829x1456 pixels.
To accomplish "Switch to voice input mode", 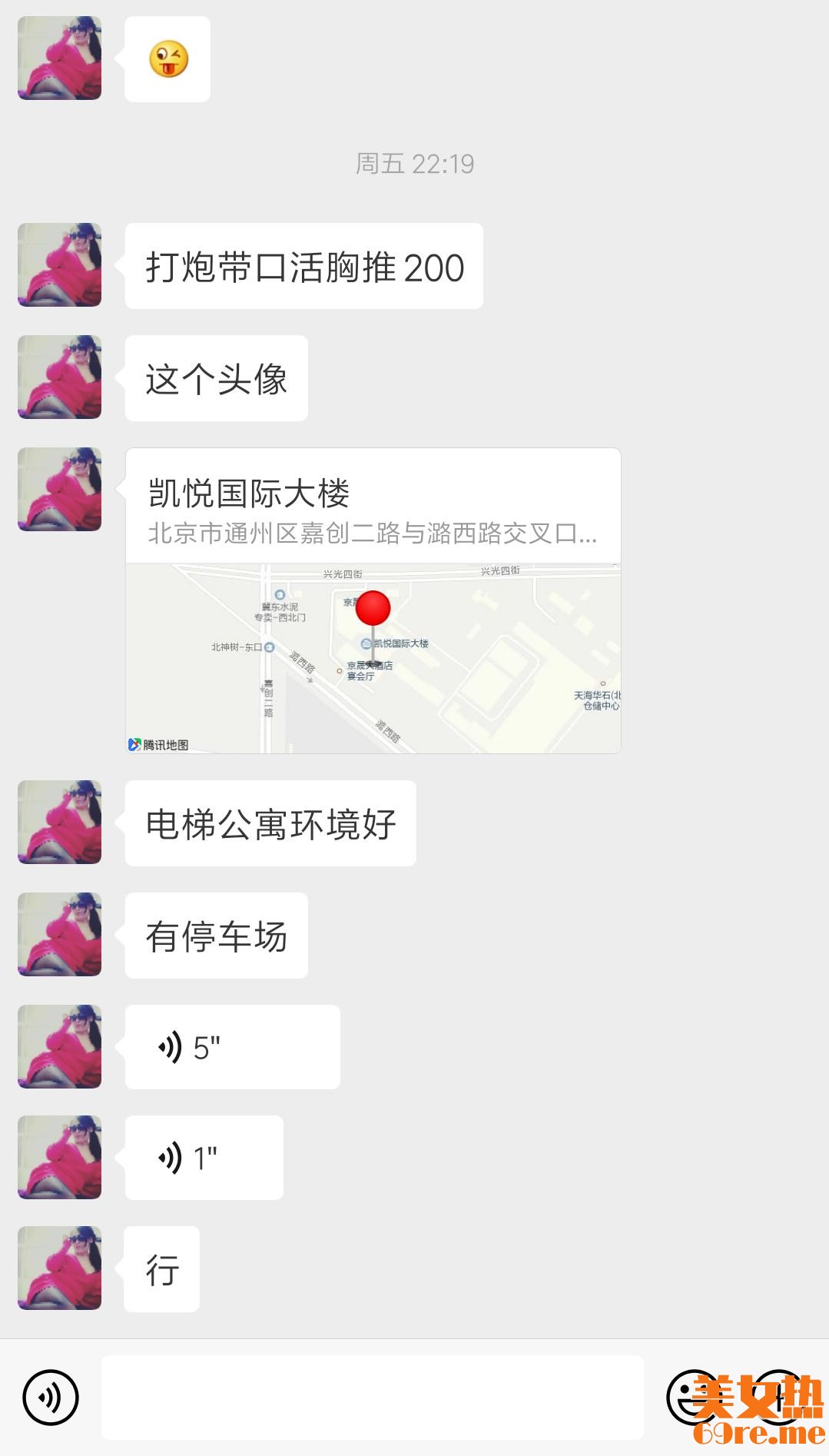I will coord(51,1397).
